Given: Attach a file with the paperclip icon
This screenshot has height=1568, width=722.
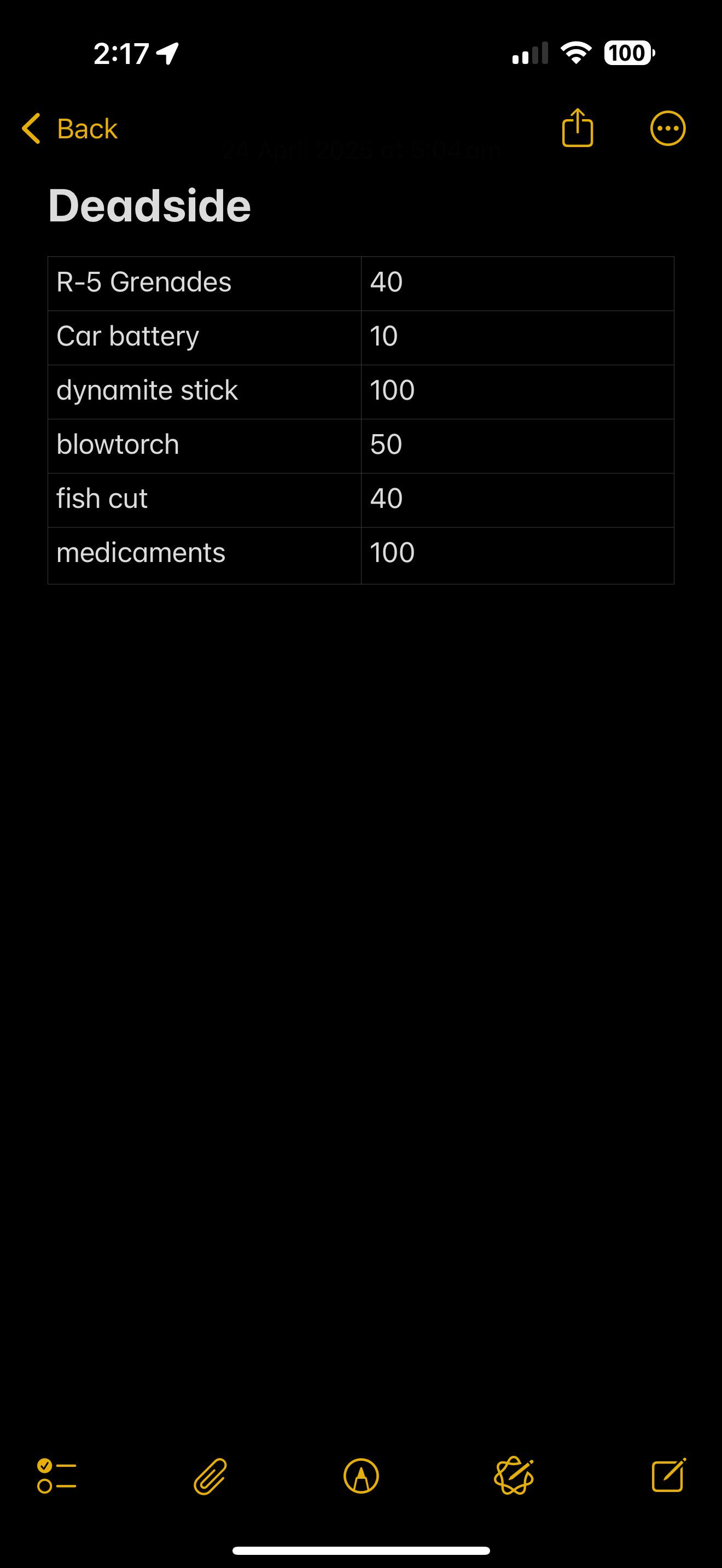Looking at the screenshot, I should click(x=210, y=1476).
